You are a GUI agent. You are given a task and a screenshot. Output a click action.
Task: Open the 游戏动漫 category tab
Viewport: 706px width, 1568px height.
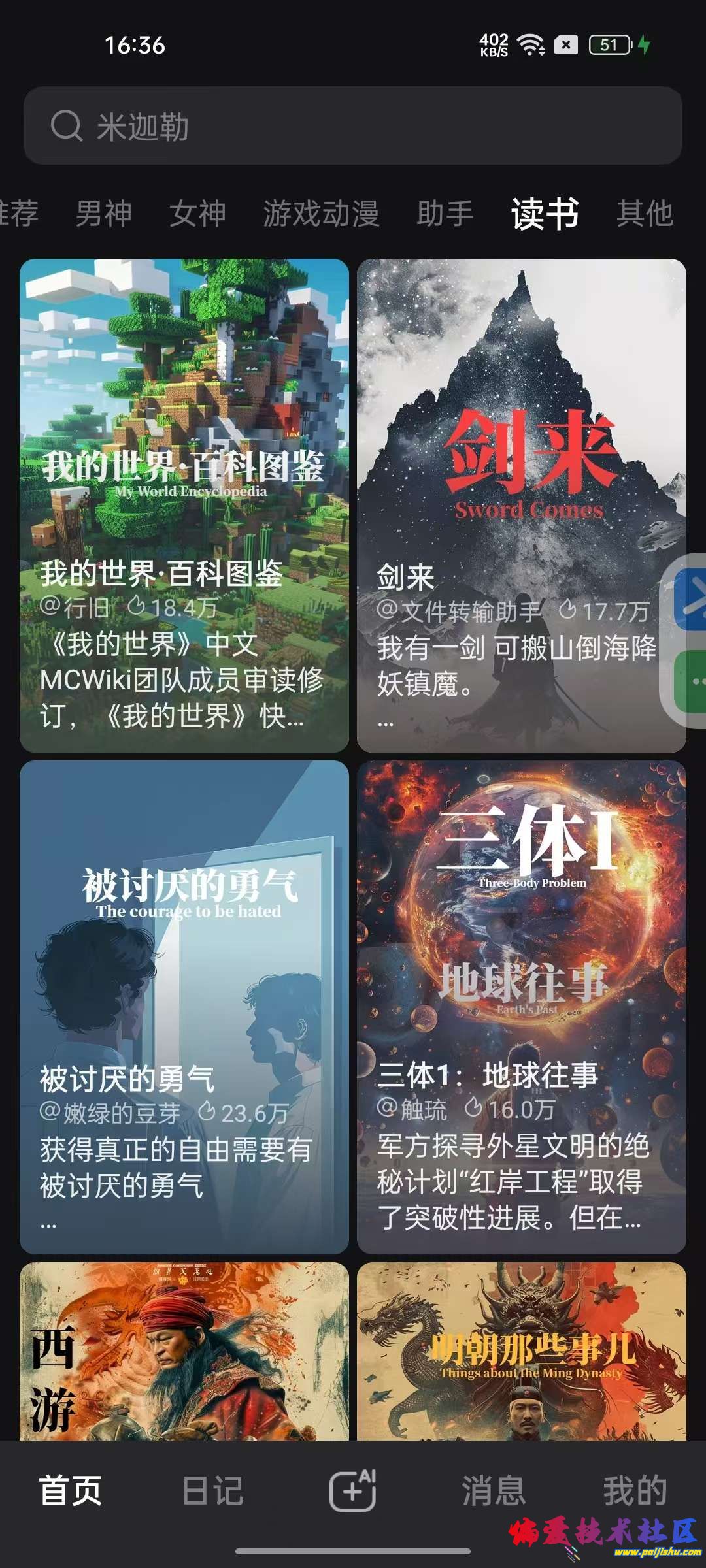(321, 214)
